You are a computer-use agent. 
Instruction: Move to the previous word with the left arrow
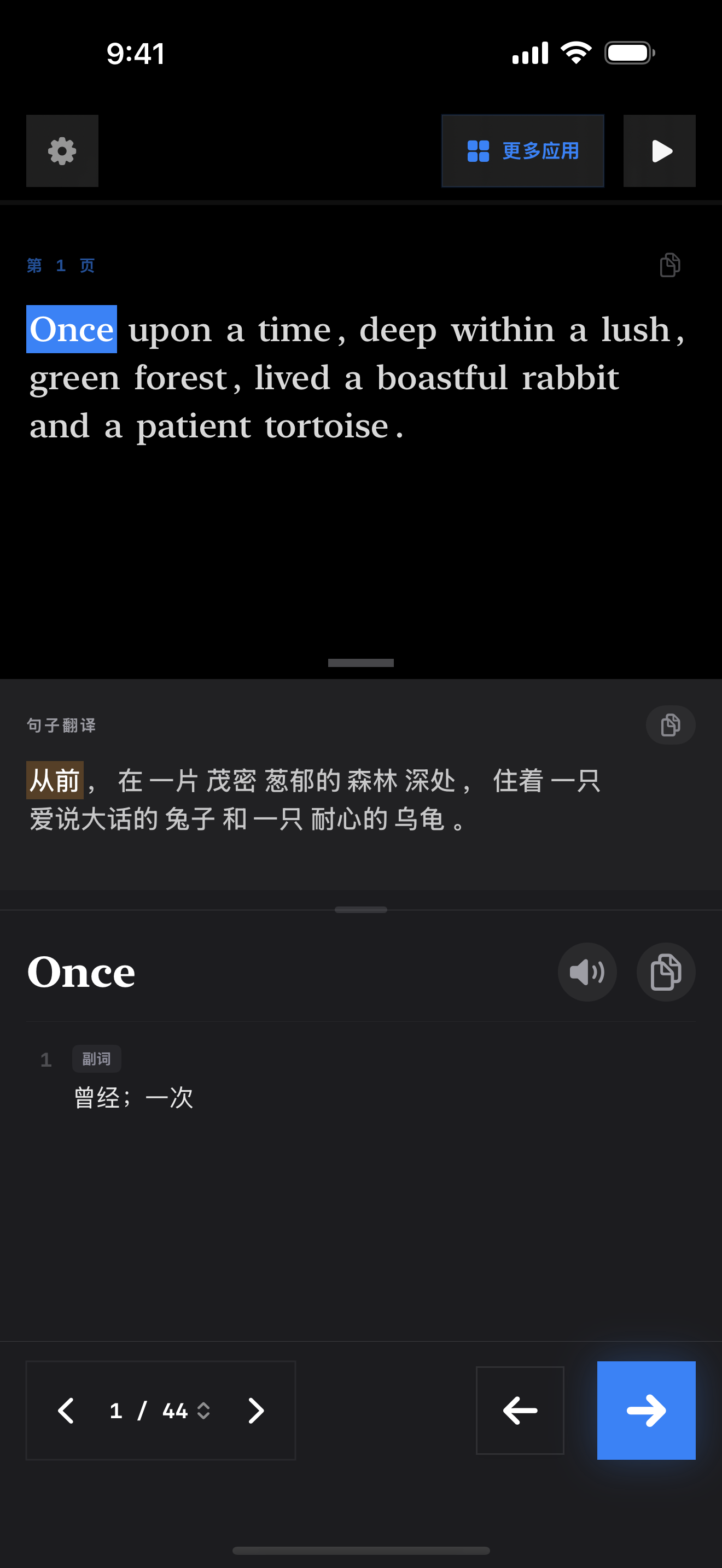(x=520, y=1411)
